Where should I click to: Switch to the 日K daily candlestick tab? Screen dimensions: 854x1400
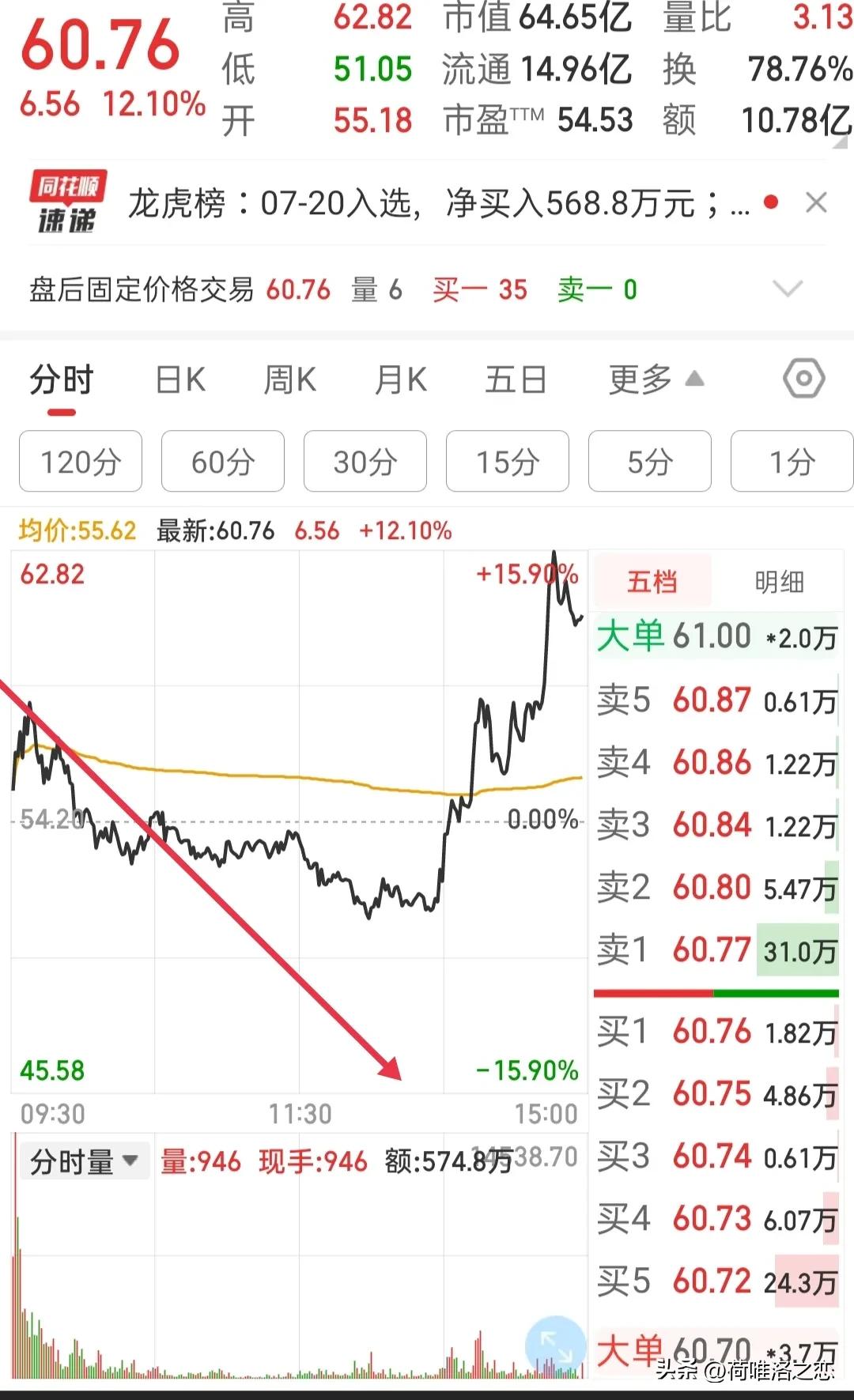[x=180, y=379]
